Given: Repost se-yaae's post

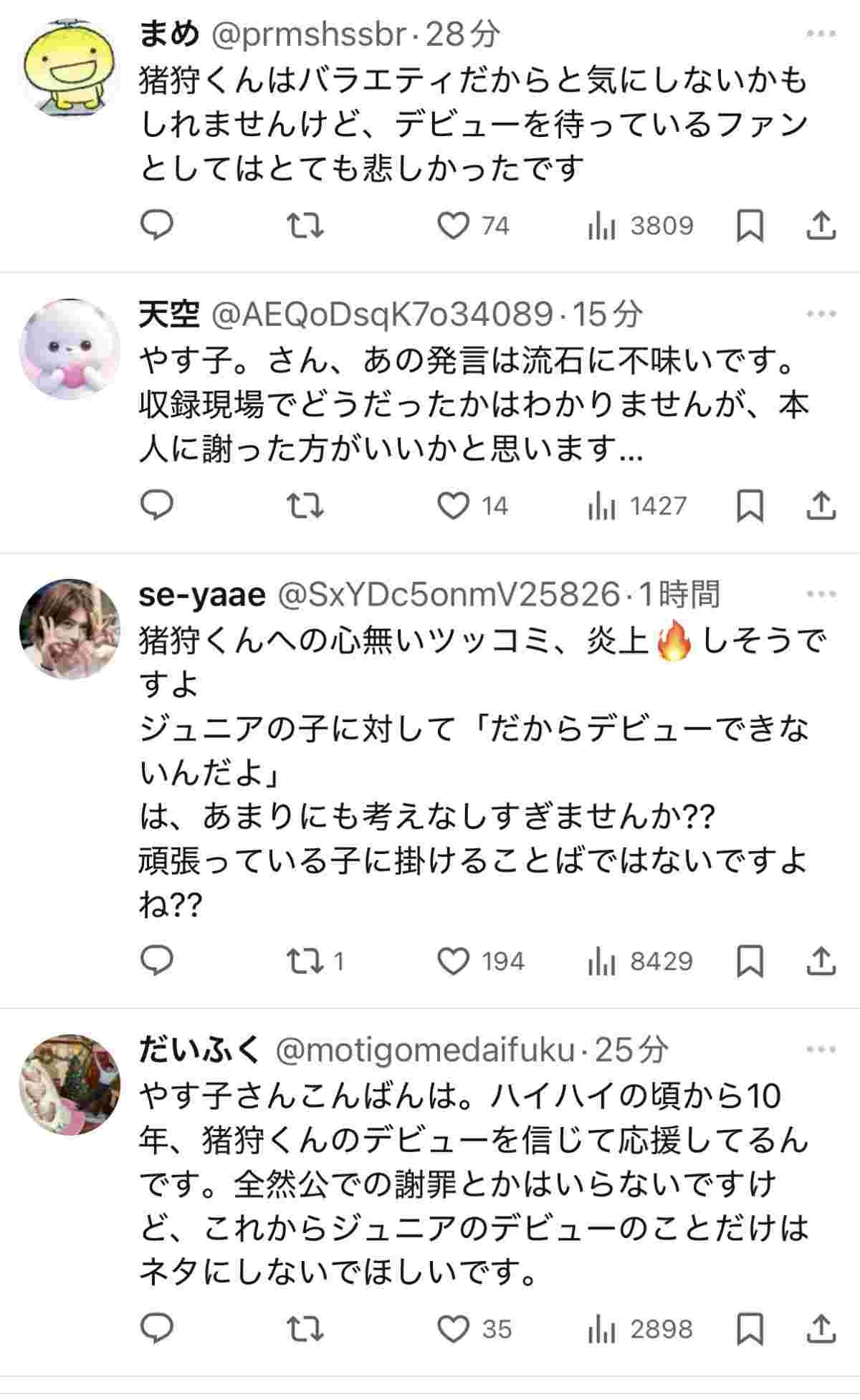Looking at the screenshot, I should click(x=305, y=961).
